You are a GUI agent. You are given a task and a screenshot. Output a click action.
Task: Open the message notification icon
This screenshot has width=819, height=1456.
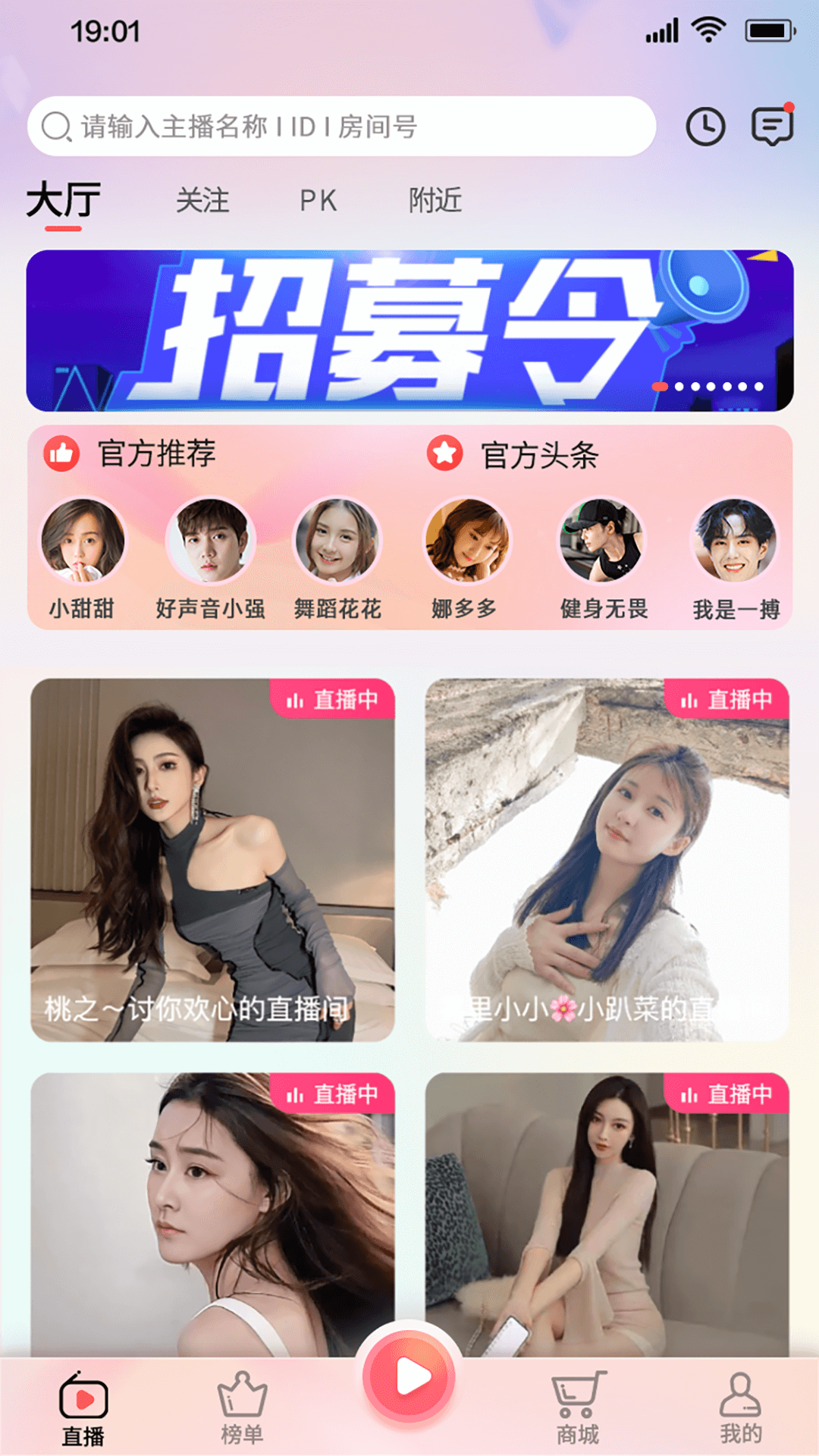pos(770,124)
